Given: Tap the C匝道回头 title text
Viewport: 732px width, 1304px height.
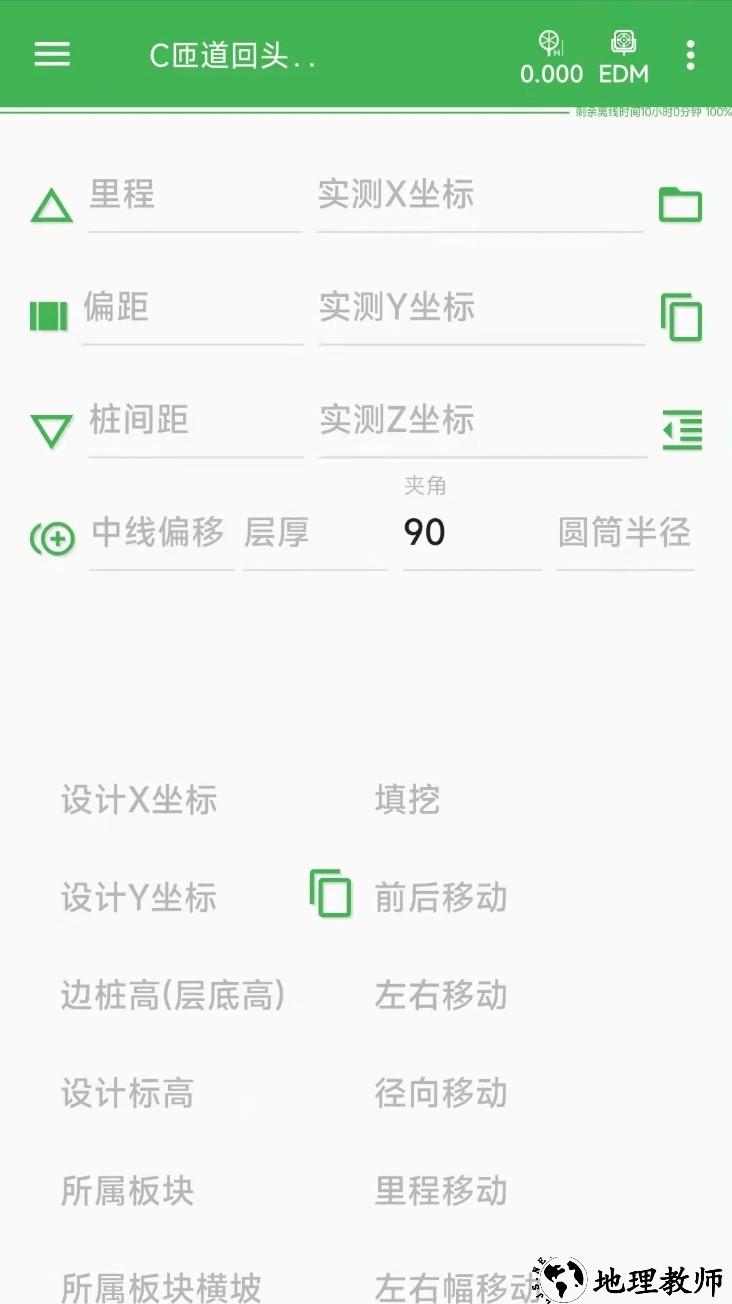Looking at the screenshot, I should point(232,57).
